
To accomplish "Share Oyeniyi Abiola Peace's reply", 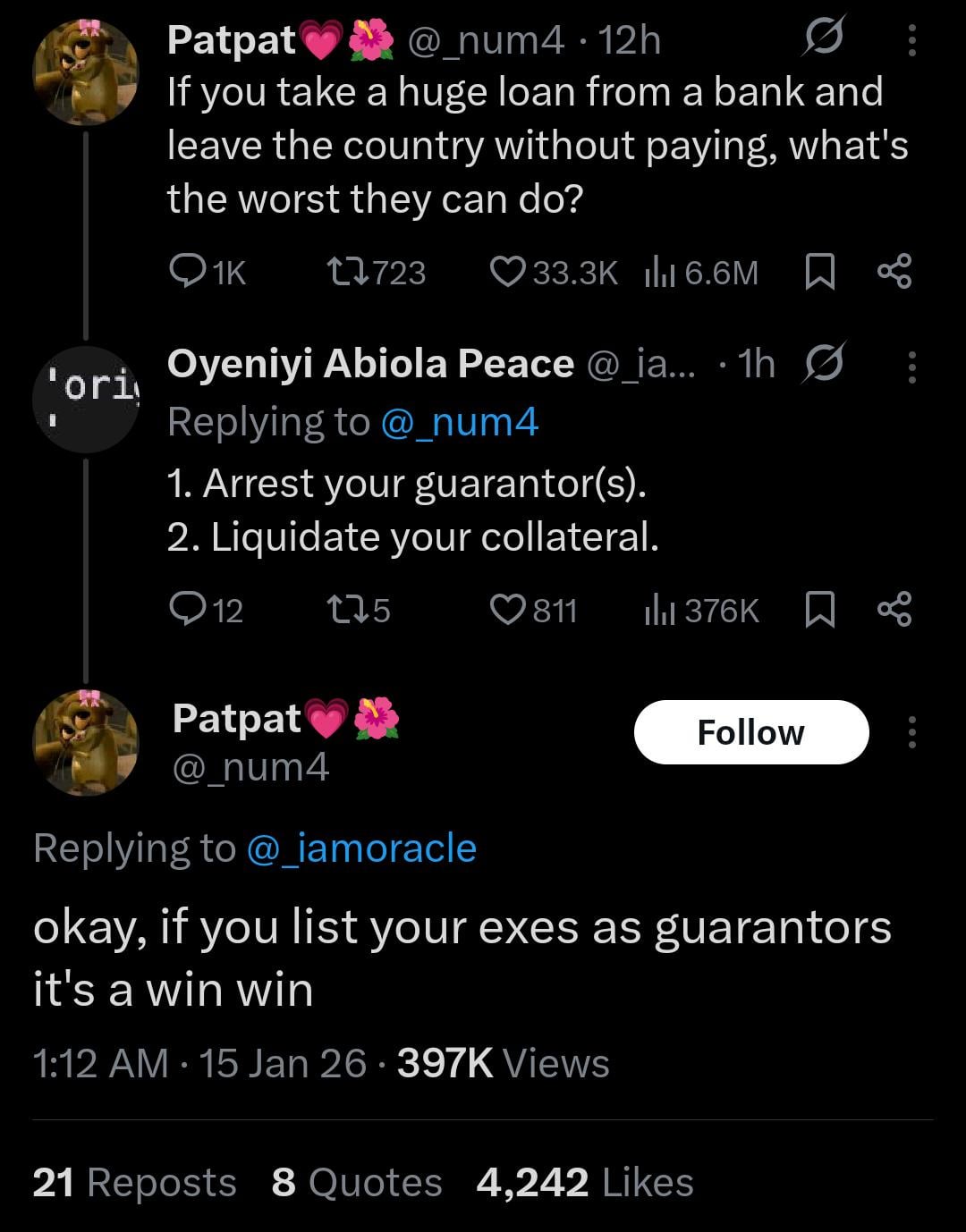I will [894, 610].
